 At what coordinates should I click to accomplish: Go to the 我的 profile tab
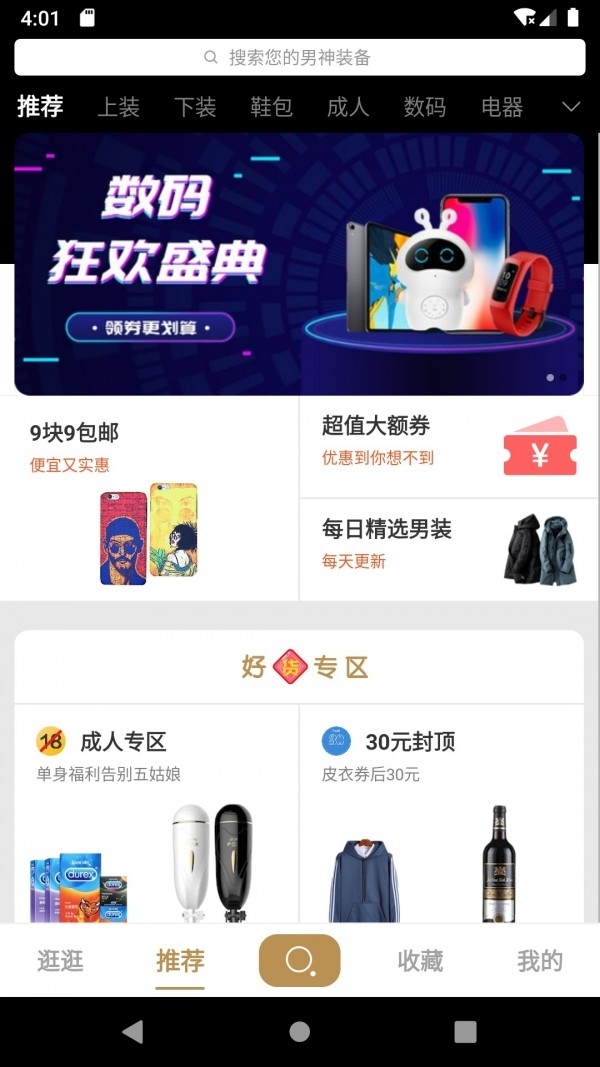540,961
